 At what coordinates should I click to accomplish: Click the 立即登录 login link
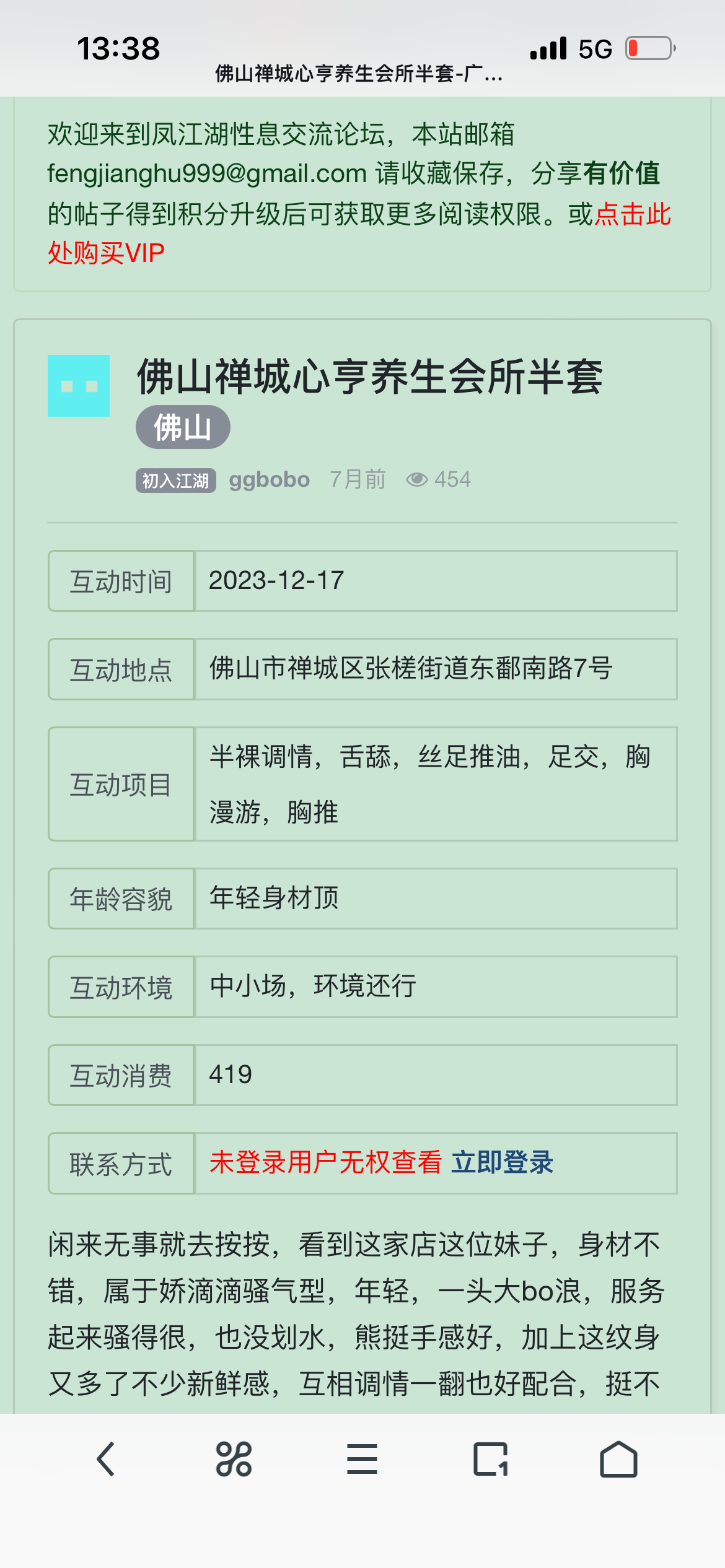coord(504,1164)
